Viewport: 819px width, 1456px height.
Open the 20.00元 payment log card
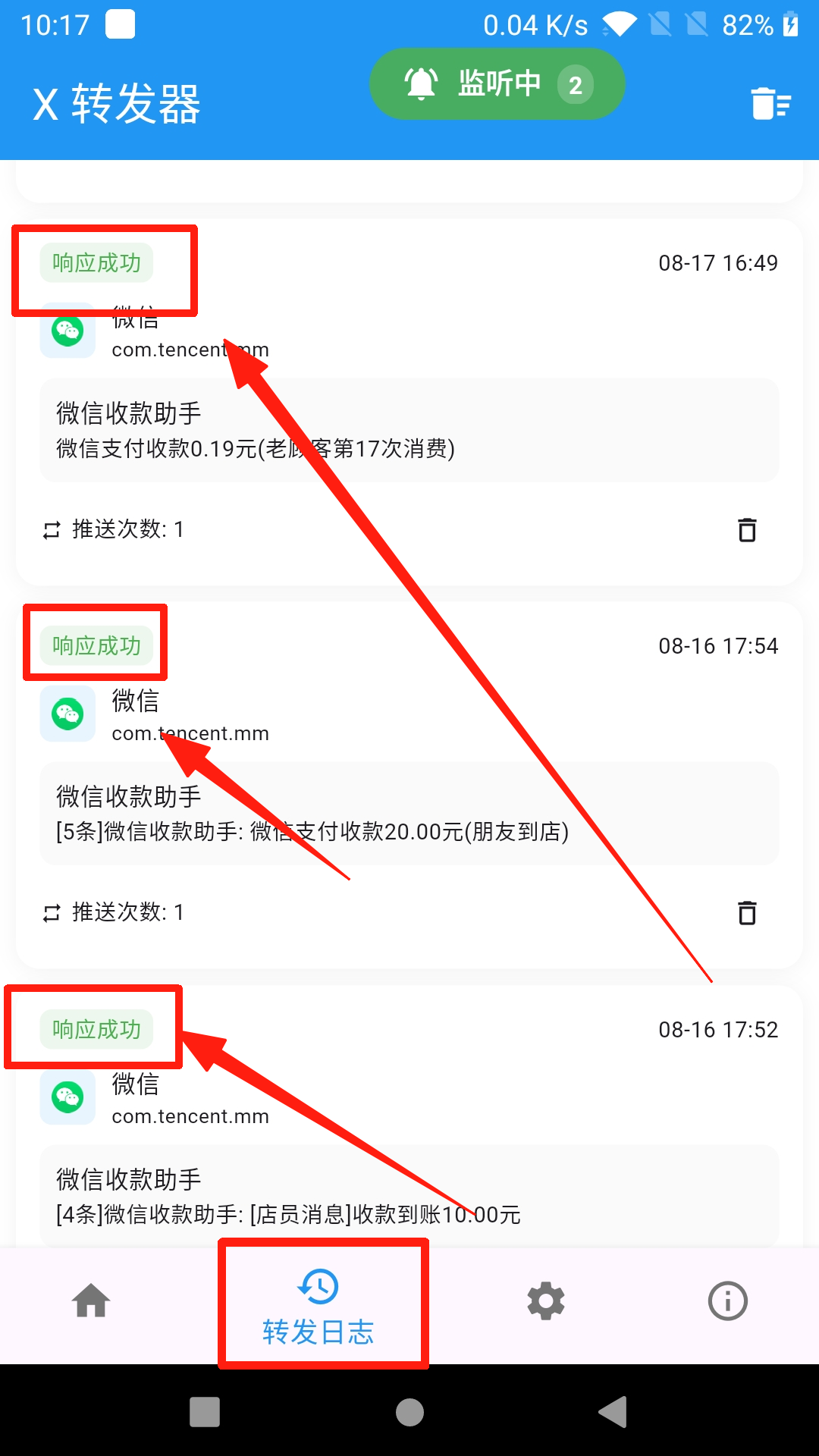pos(409,813)
